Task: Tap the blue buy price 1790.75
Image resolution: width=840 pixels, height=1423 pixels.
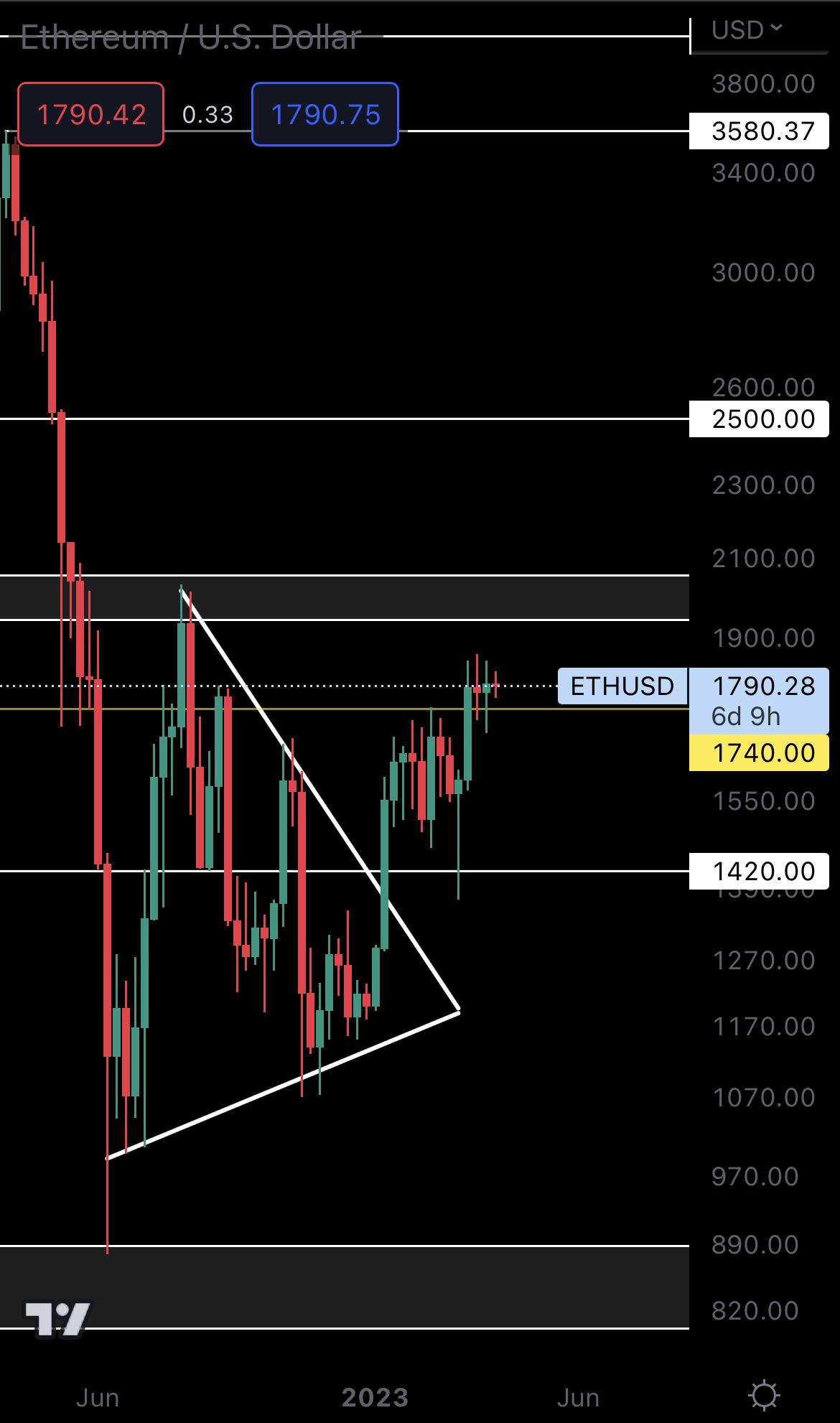Action: [x=325, y=115]
